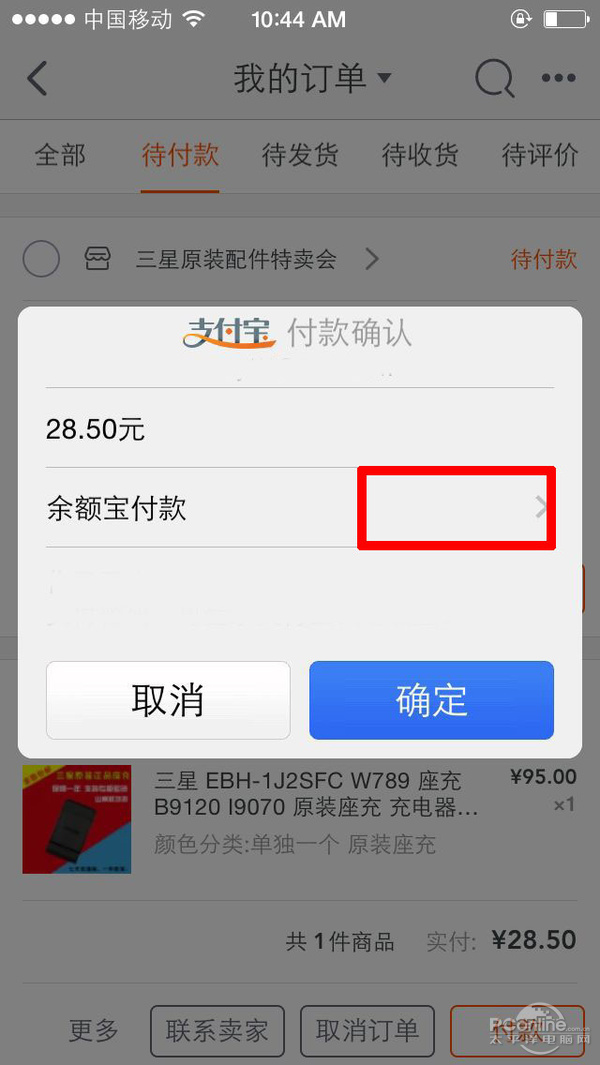Switch to the 待评价 tab

point(540,155)
